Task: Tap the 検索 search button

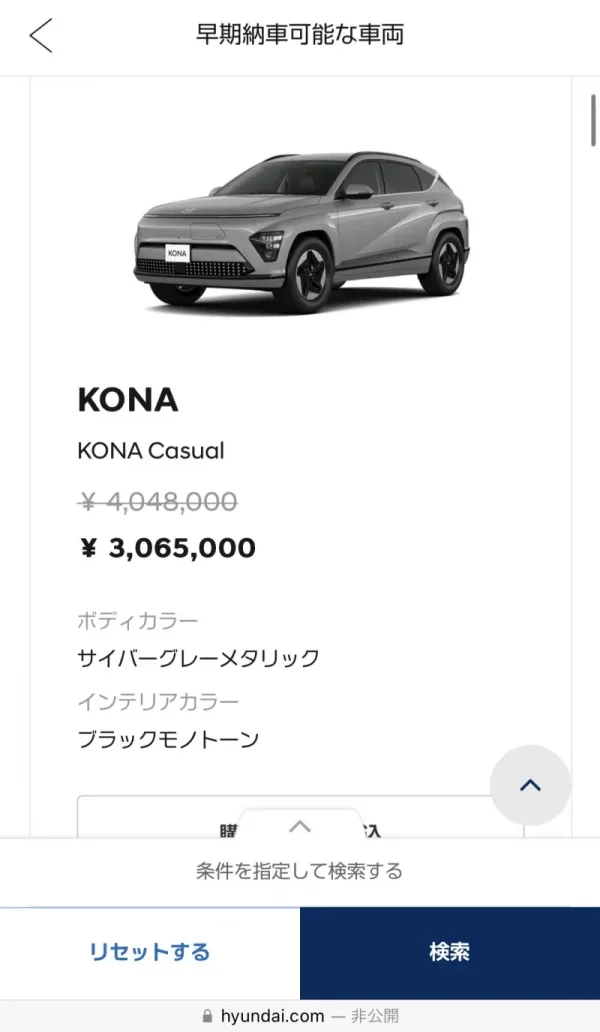Action: click(449, 952)
